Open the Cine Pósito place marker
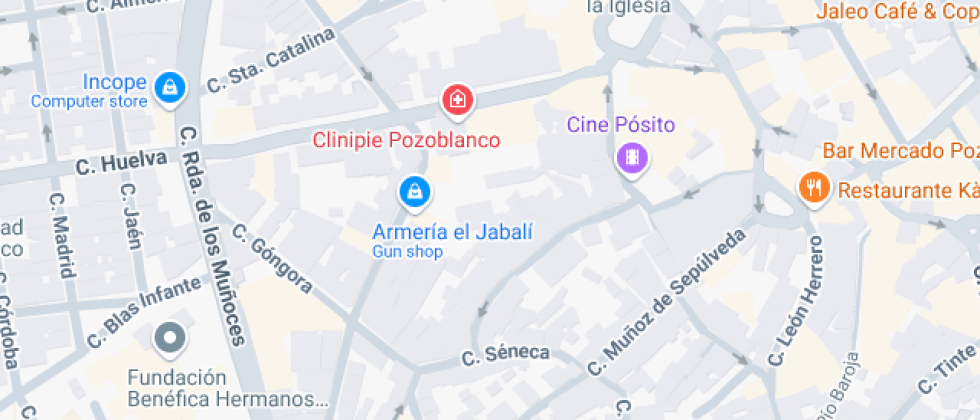The image size is (980, 420). [x=632, y=157]
